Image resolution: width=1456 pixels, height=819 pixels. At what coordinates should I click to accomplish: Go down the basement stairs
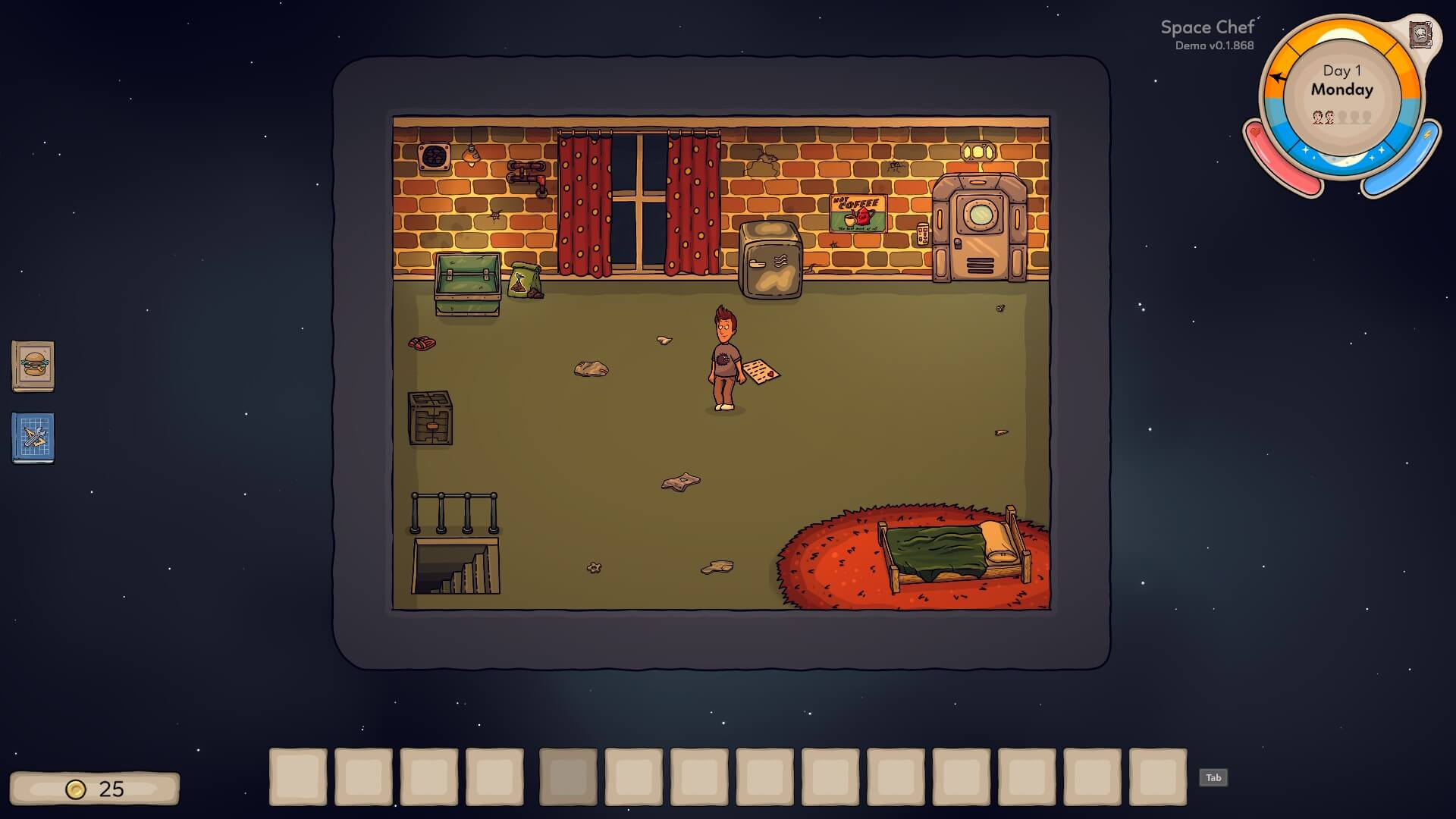pyautogui.click(x=456, y=566)
